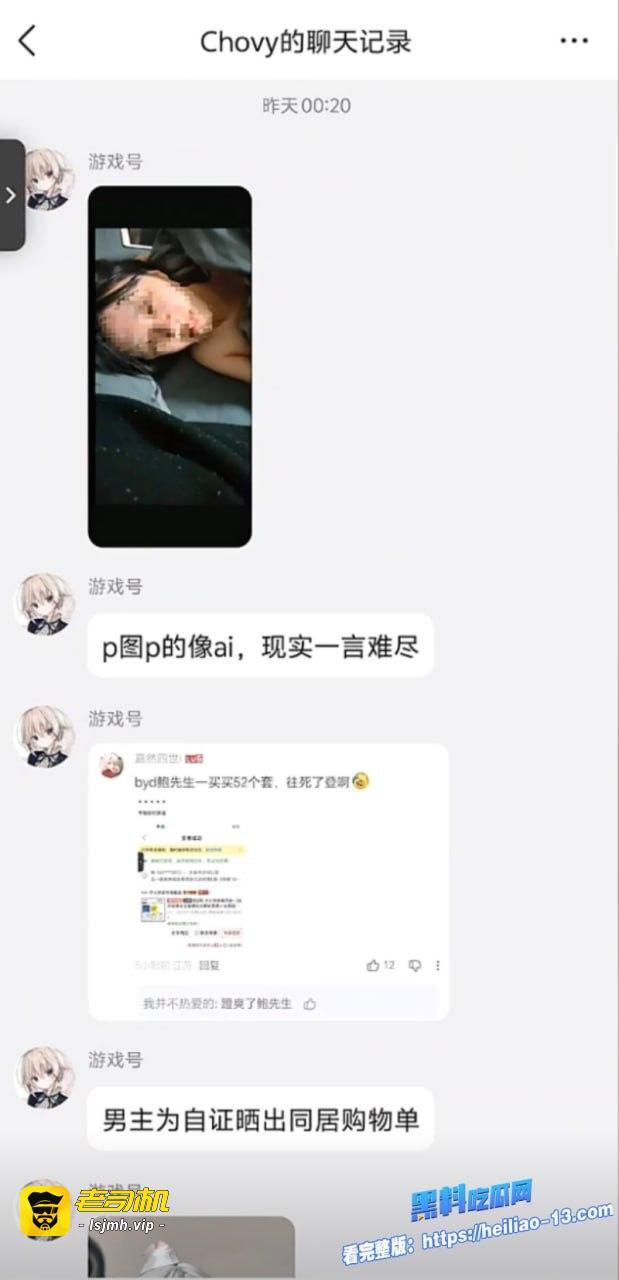Open the three-dot overflow menu
Screen dimensions: 619x1280
click(x=574, y=41)
